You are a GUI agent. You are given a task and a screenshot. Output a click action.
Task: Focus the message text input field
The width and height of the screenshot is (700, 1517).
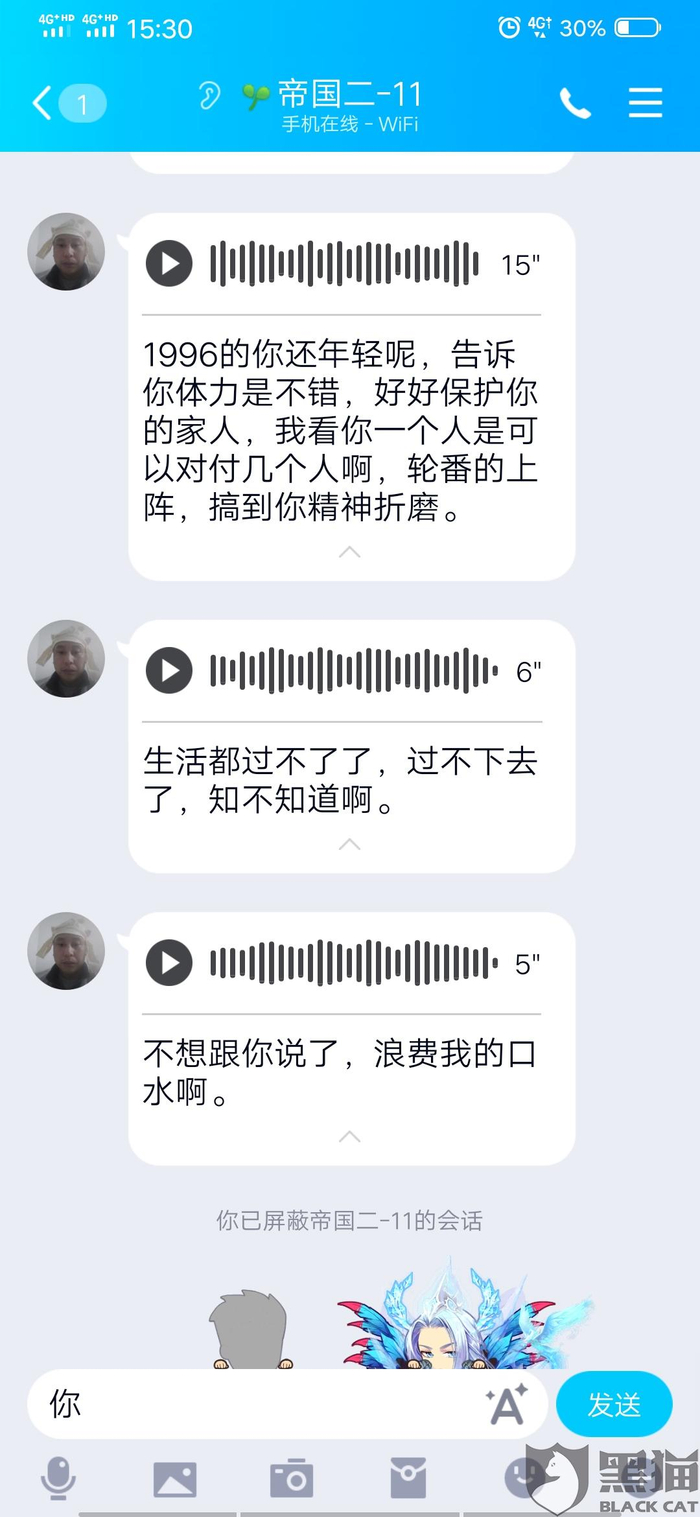click(260, 1404)
